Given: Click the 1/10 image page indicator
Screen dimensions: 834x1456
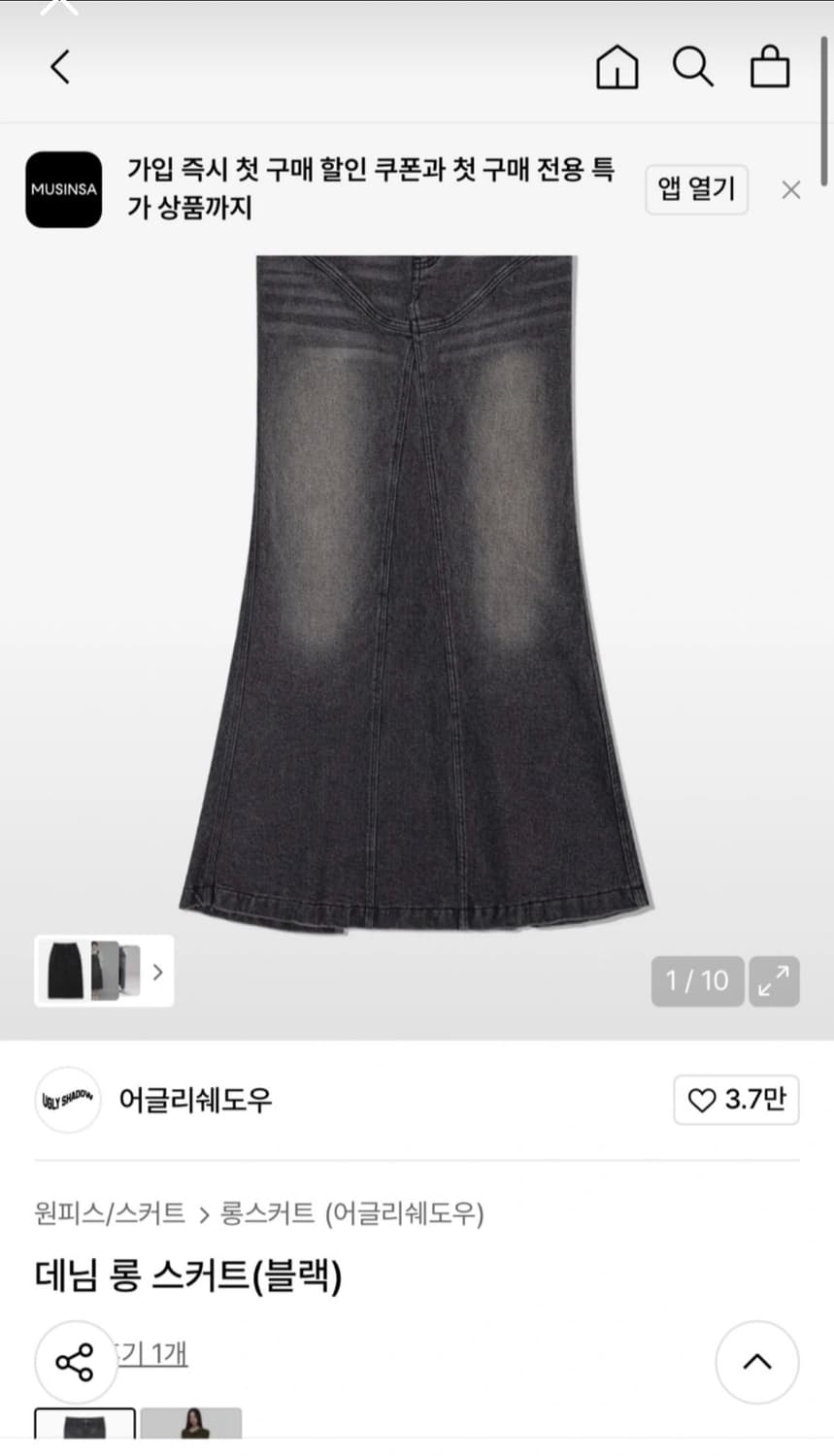Looking at the screenshot, I should pyautogui.click(x=697, y=981).
